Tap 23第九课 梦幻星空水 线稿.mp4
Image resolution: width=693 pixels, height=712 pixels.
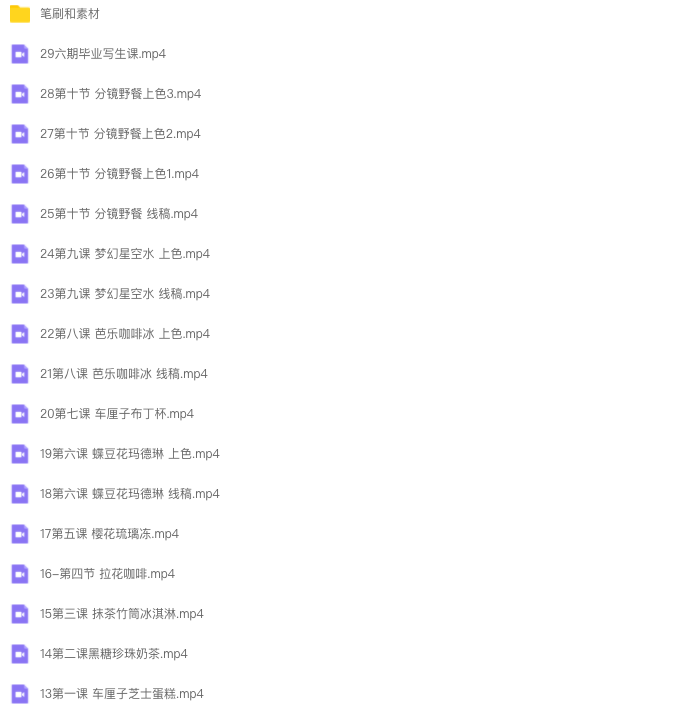(124, 294)
